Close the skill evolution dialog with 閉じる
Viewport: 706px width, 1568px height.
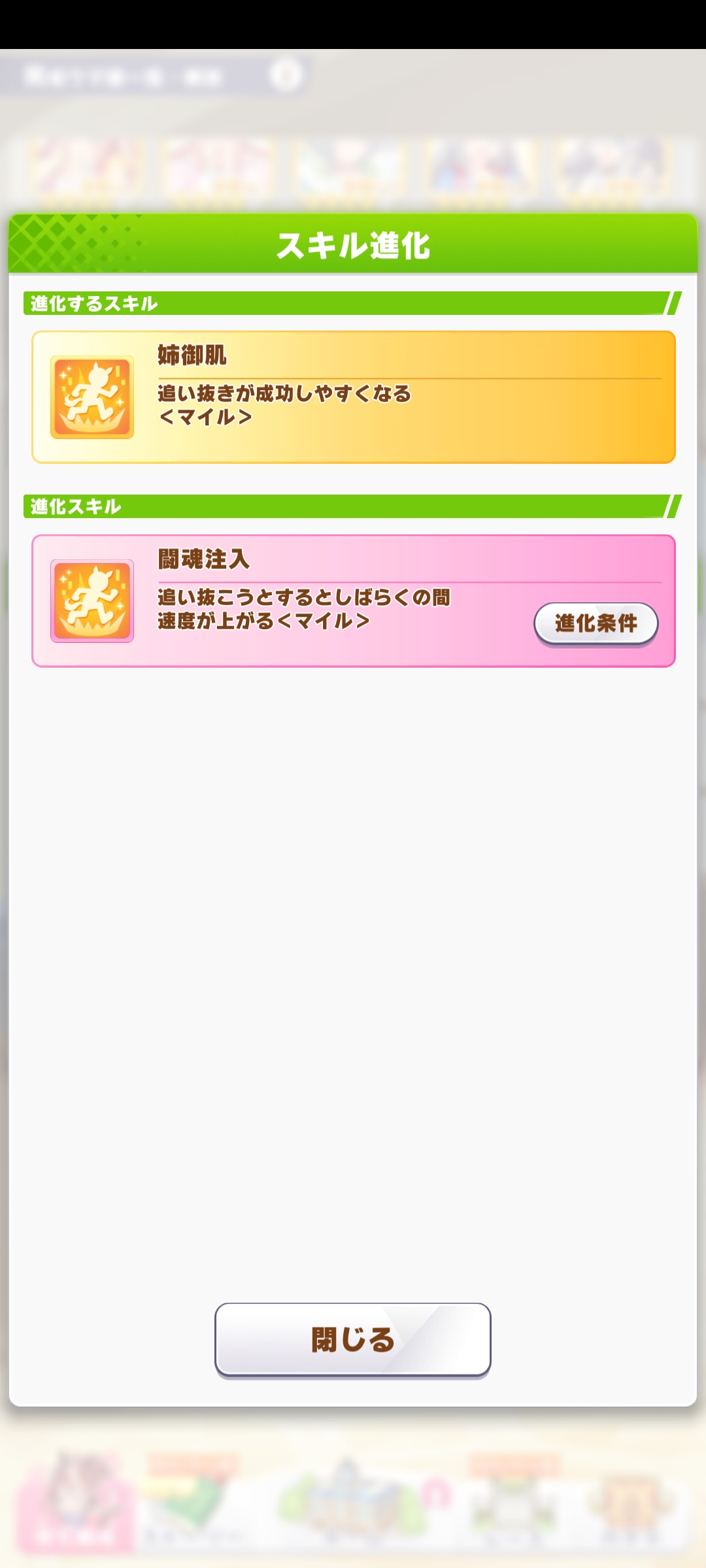click(352, 1340)
